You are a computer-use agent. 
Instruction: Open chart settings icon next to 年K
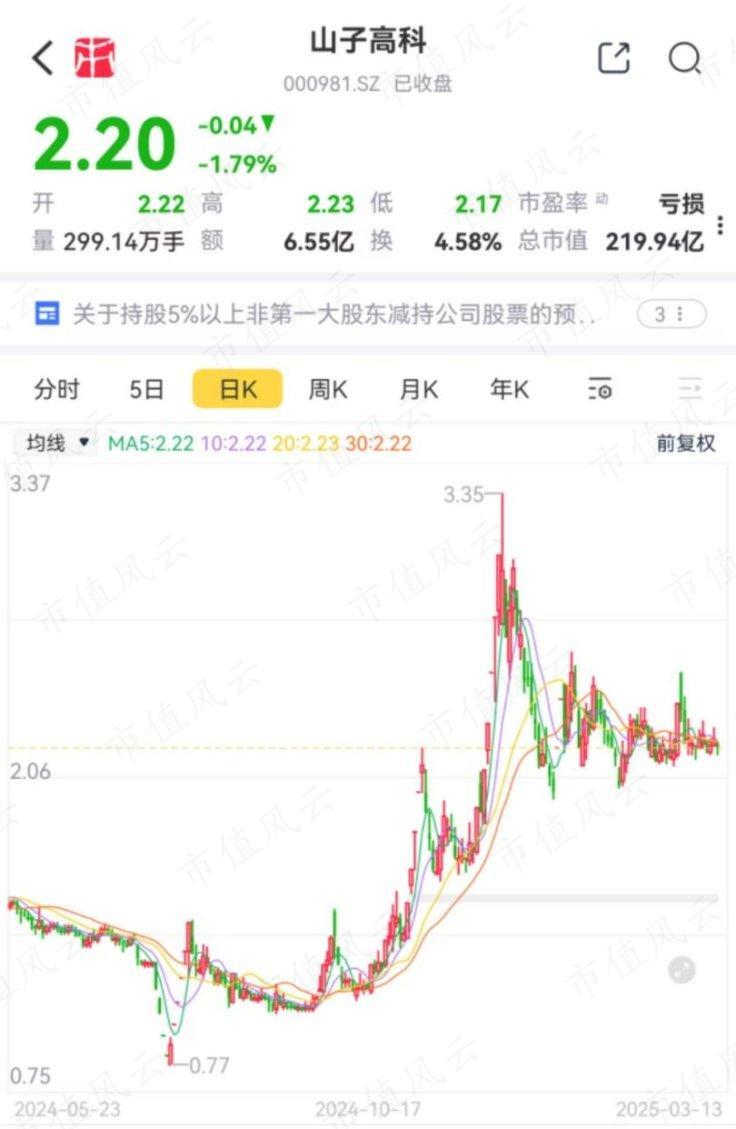[x=600, y=389]
